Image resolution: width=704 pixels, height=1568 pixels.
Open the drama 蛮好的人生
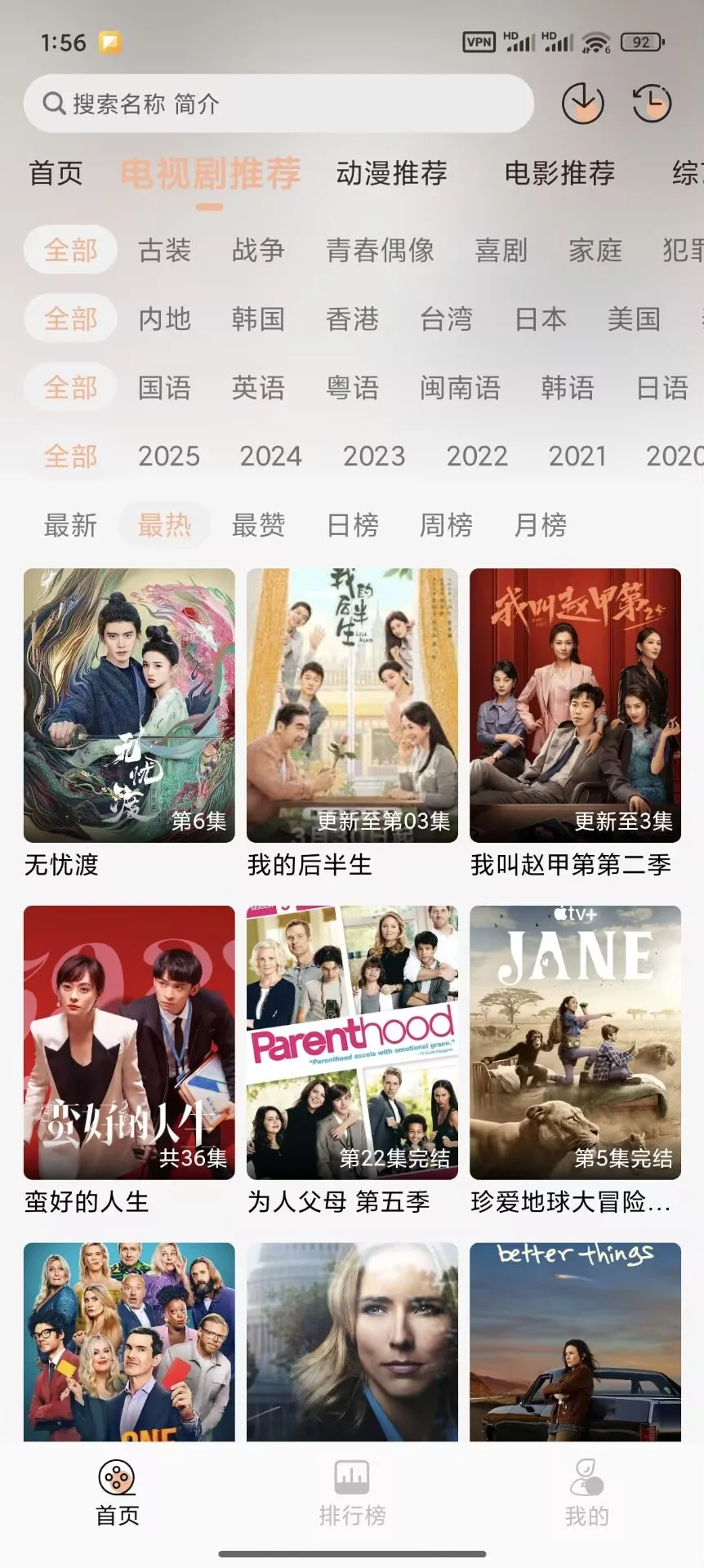coord(129,1042)
